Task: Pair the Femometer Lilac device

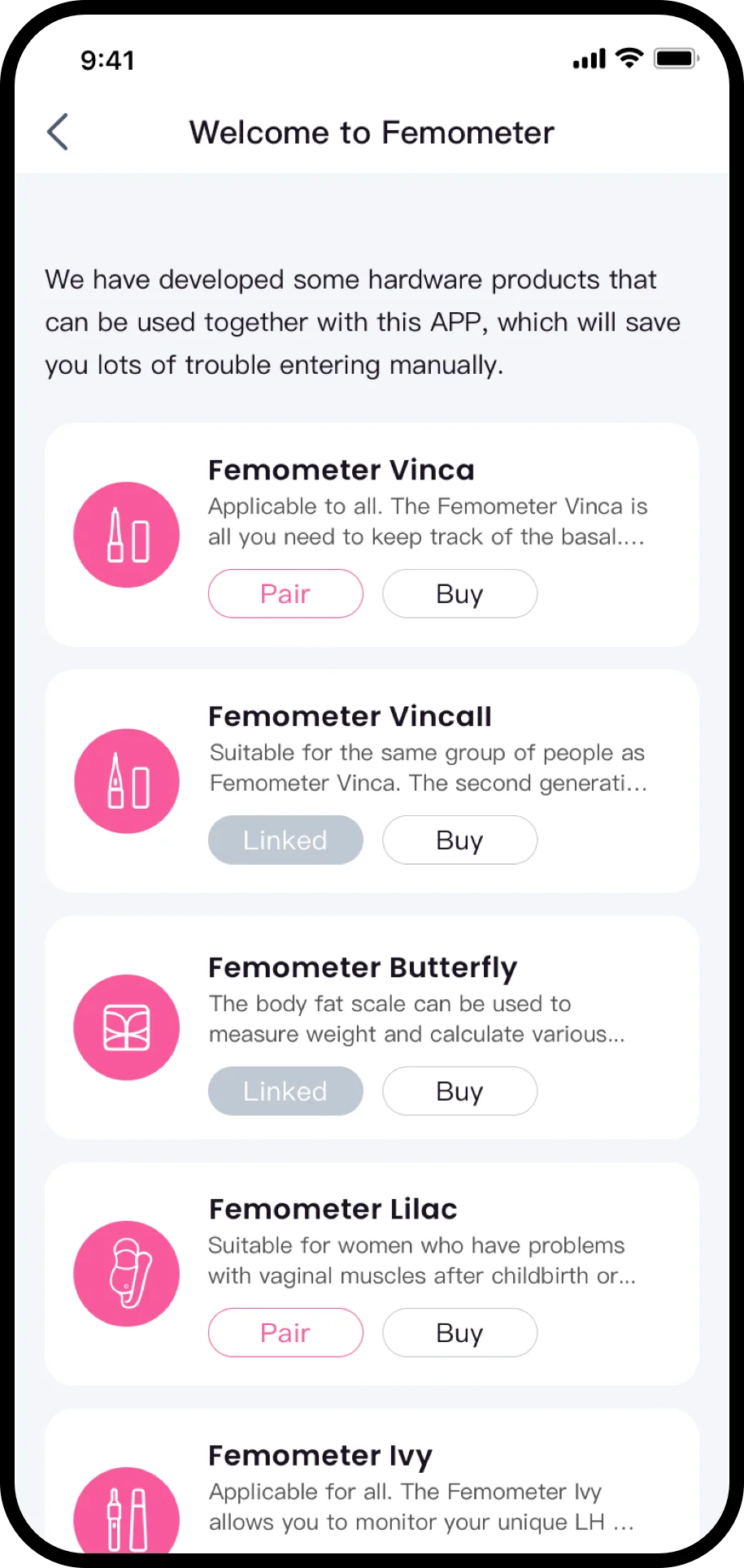Action: click(x=285, y=1332)
